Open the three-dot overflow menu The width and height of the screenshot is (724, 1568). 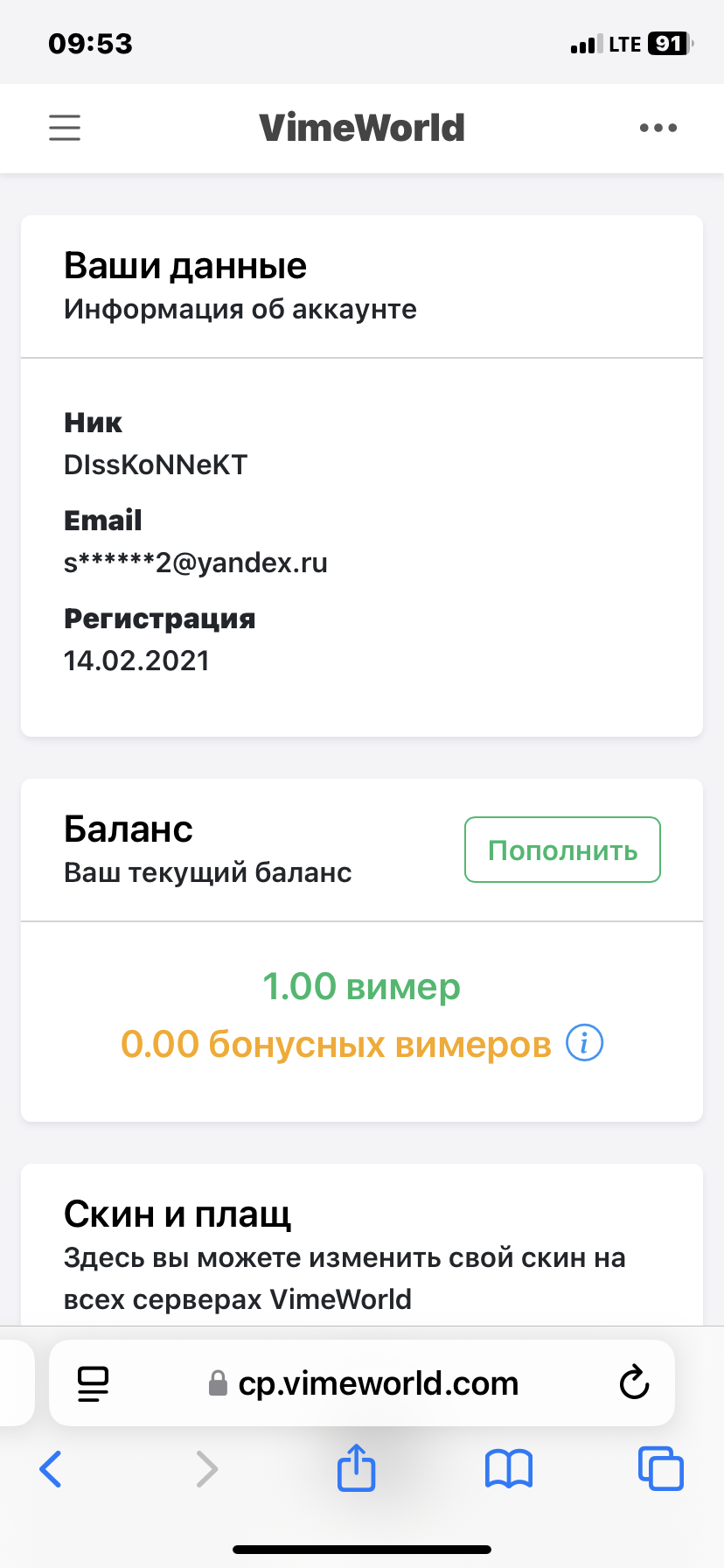click(x=658, y=128)
